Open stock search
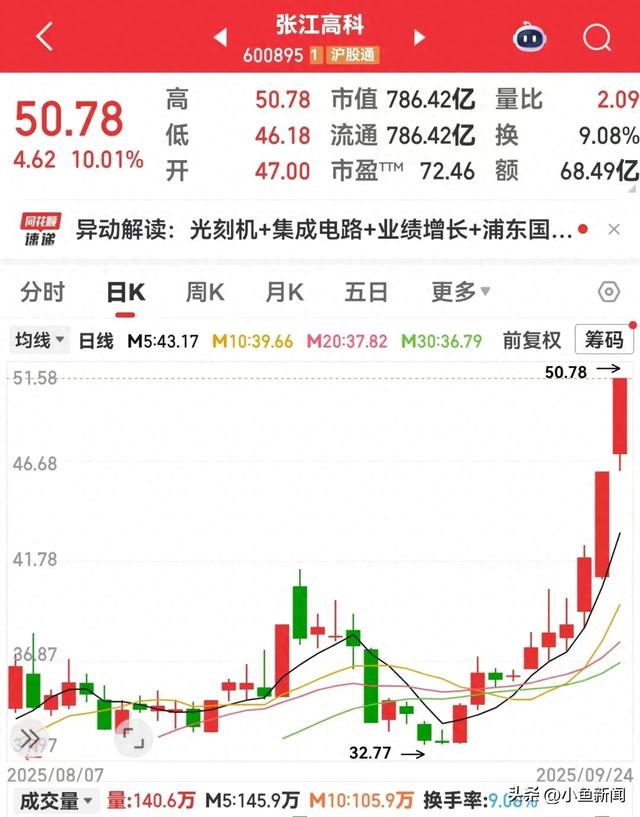 tap(597, 38)
